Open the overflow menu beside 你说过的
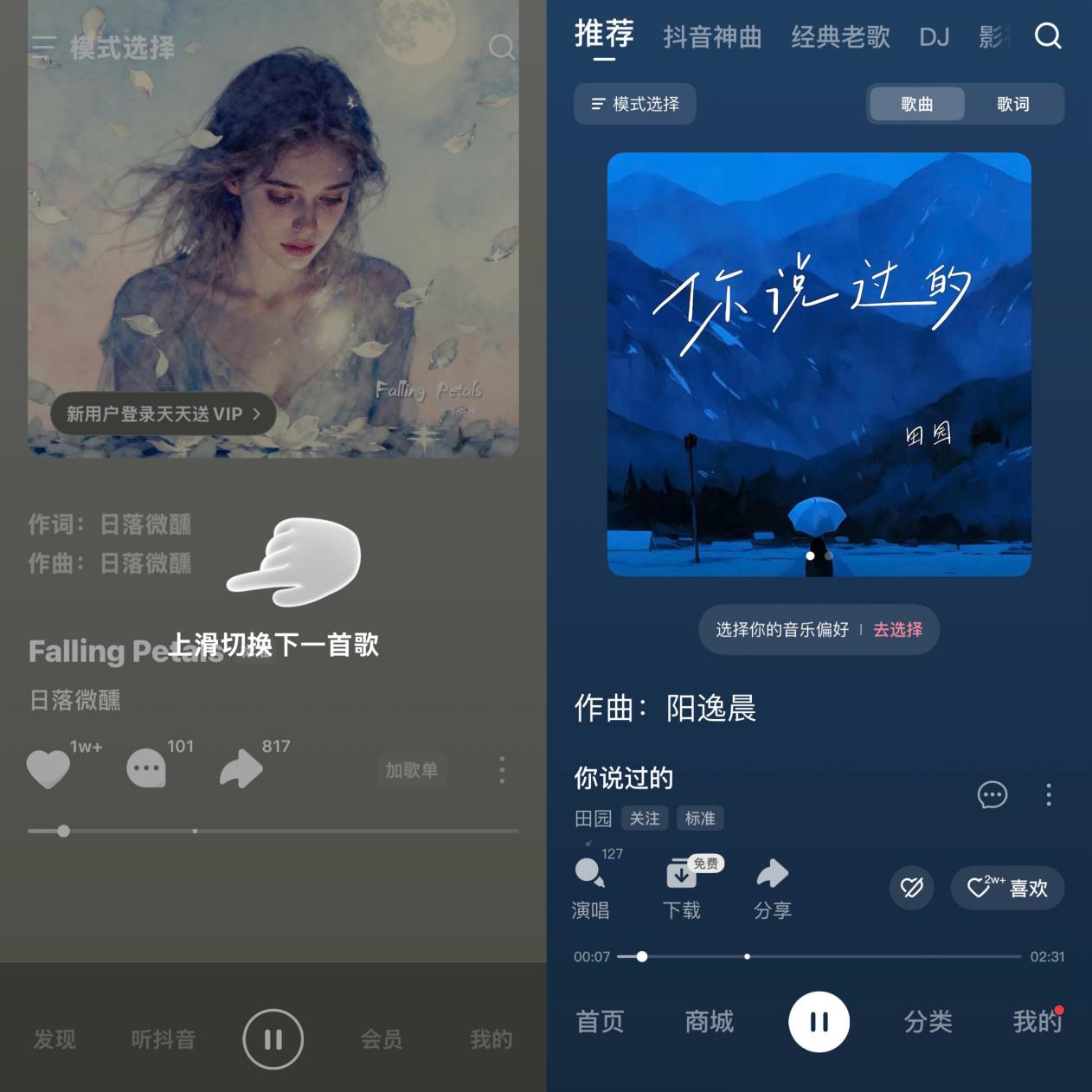The width and height of the screenshot is (1092, 1092). pyautogui.click(x=1049, y=794)
